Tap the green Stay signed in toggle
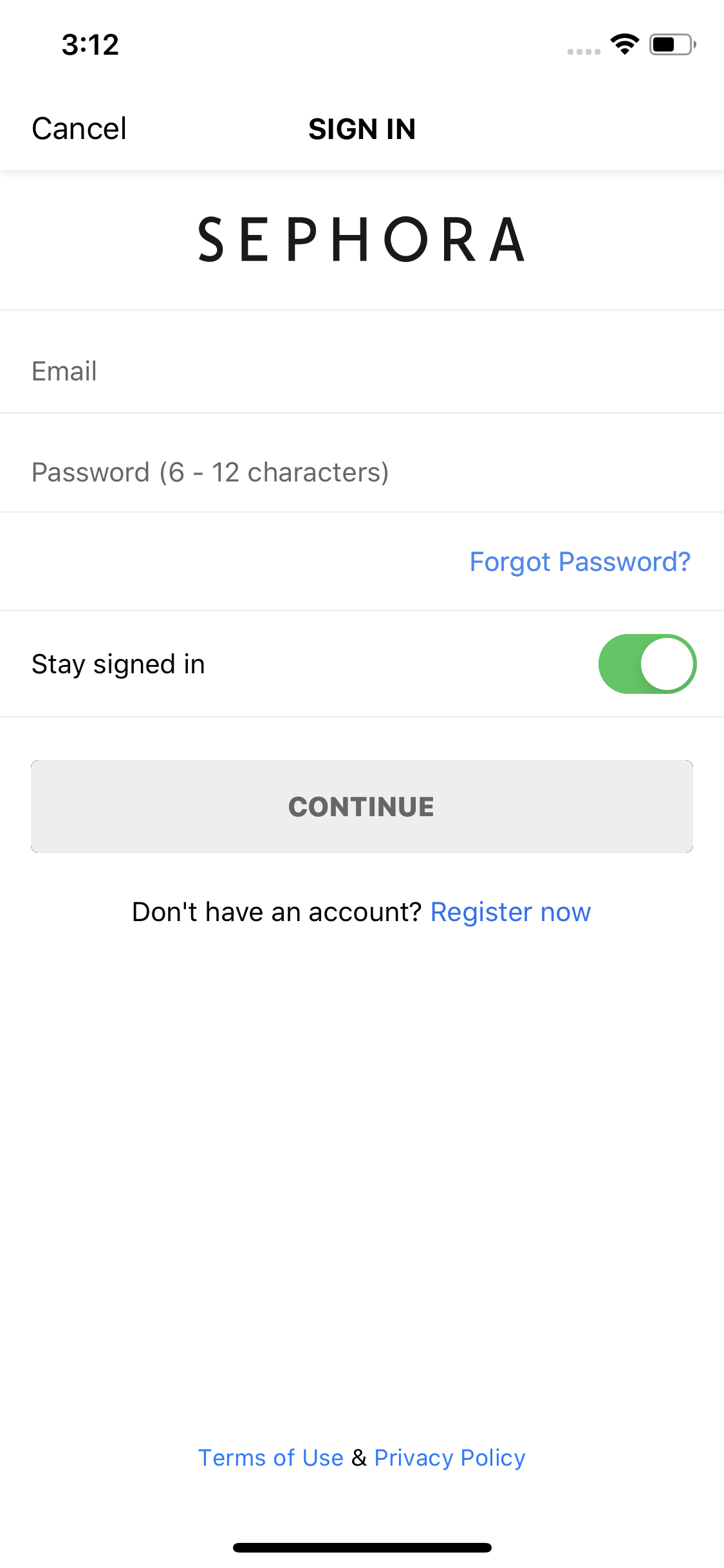This screenshot has height=1568, width=724. pos(647,664)
